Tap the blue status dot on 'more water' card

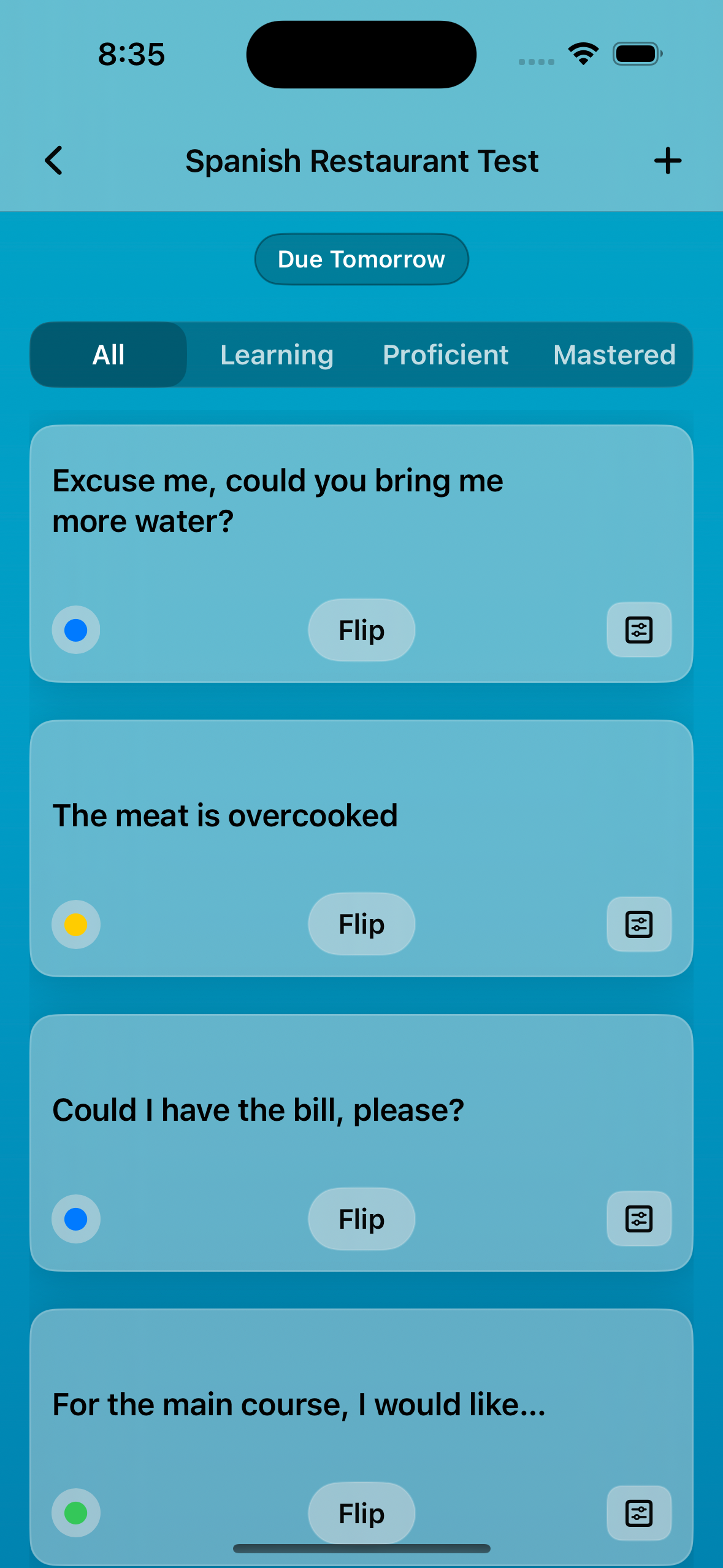[76, 630]
